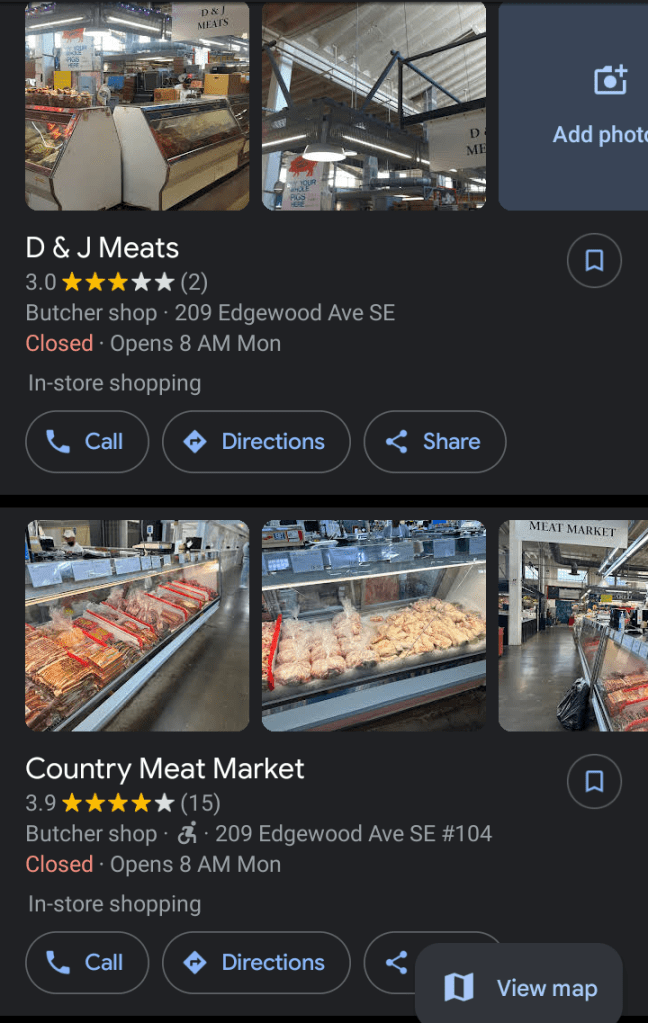648x1023 pixels.
Task: Open Country Meat Market poultry case photo
Action: coord(374,625)
